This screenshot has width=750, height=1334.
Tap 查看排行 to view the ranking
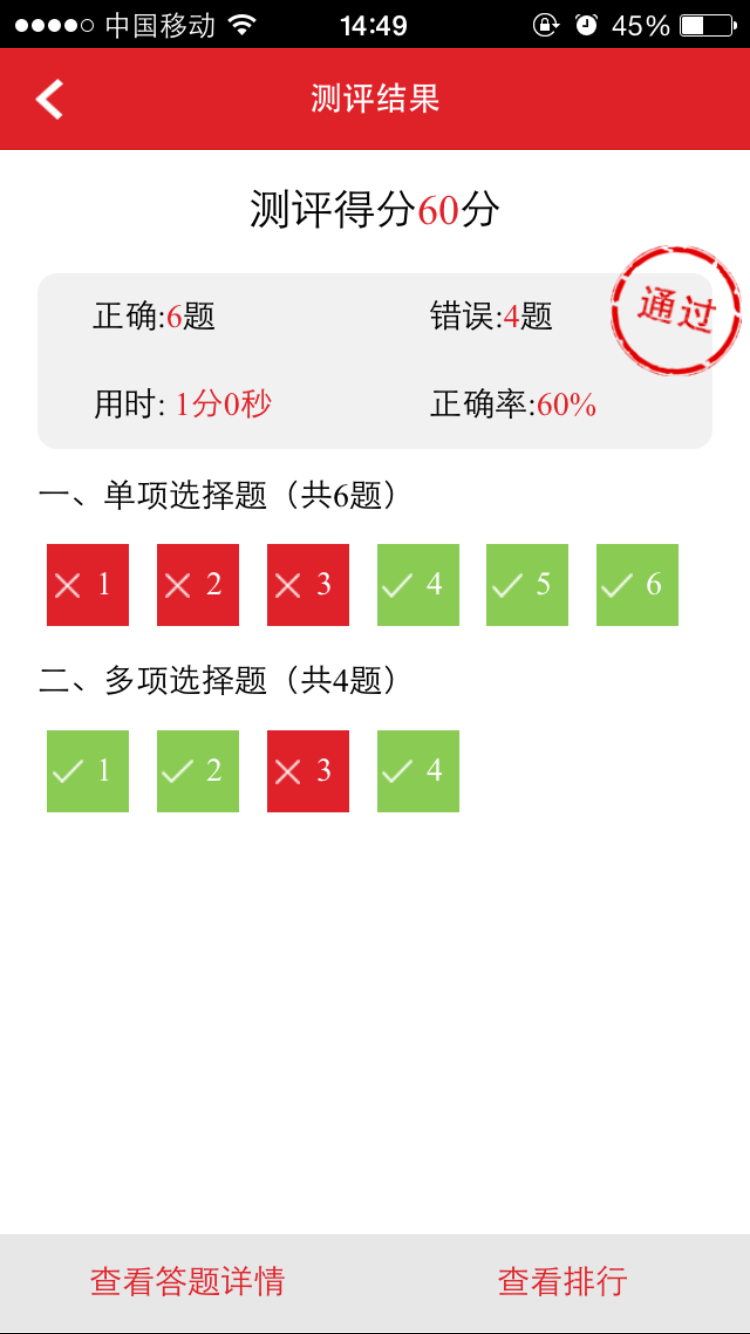coord(562,1281)
